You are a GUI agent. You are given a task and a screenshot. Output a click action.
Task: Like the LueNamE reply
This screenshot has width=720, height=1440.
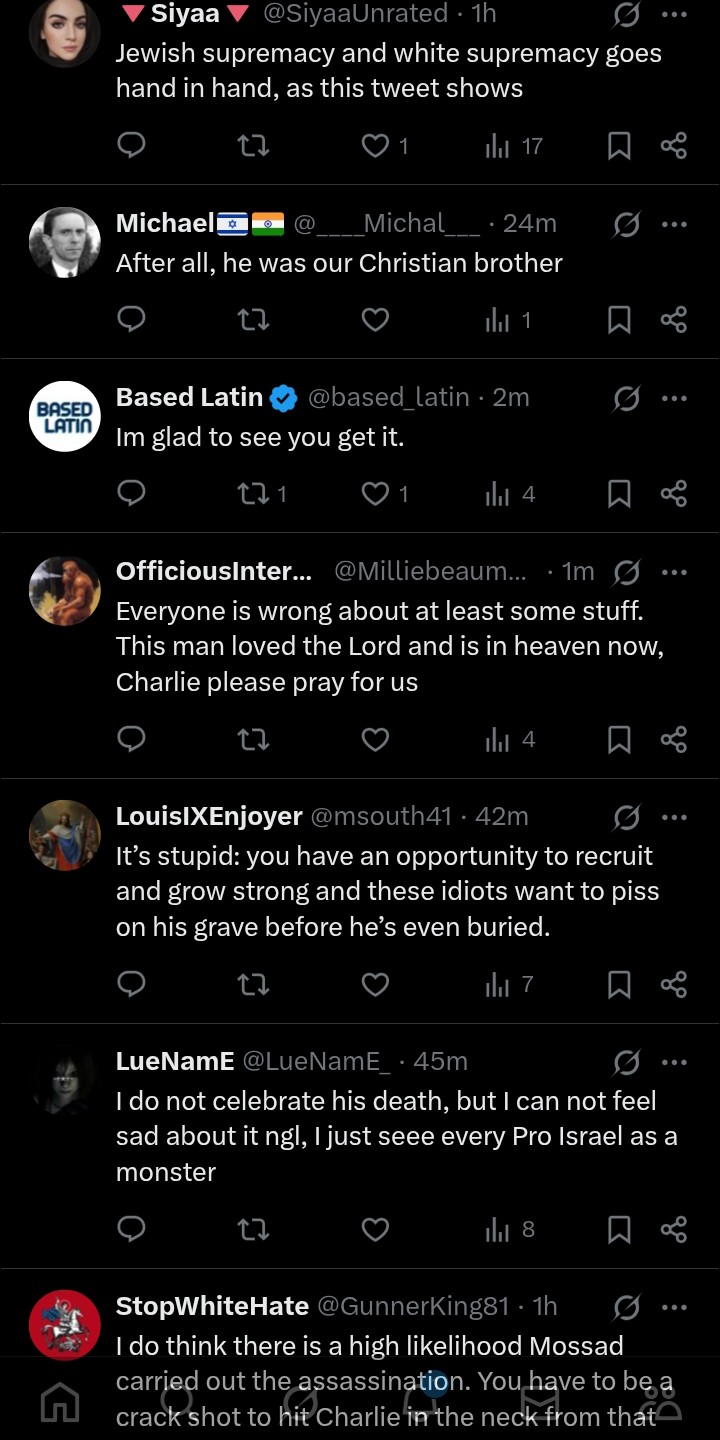[375, 1229]
